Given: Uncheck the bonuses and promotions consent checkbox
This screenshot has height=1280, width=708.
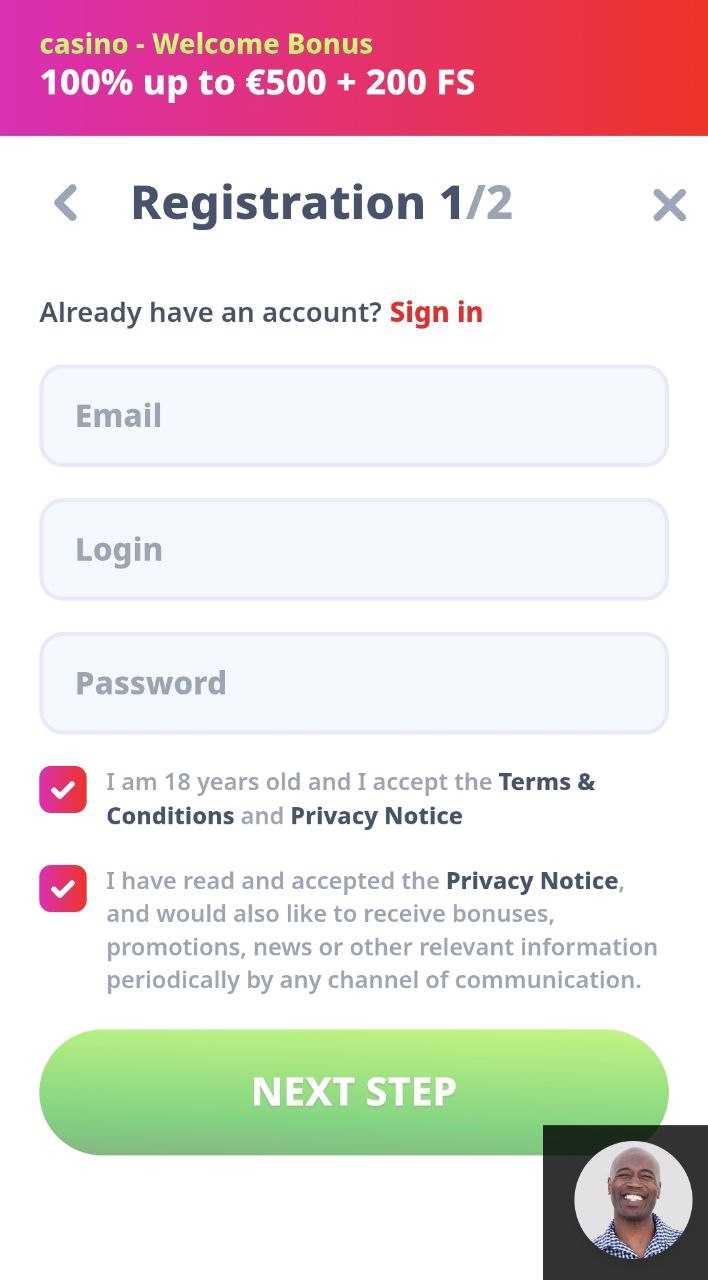Looking at the screenshot, I should point(63,889).
